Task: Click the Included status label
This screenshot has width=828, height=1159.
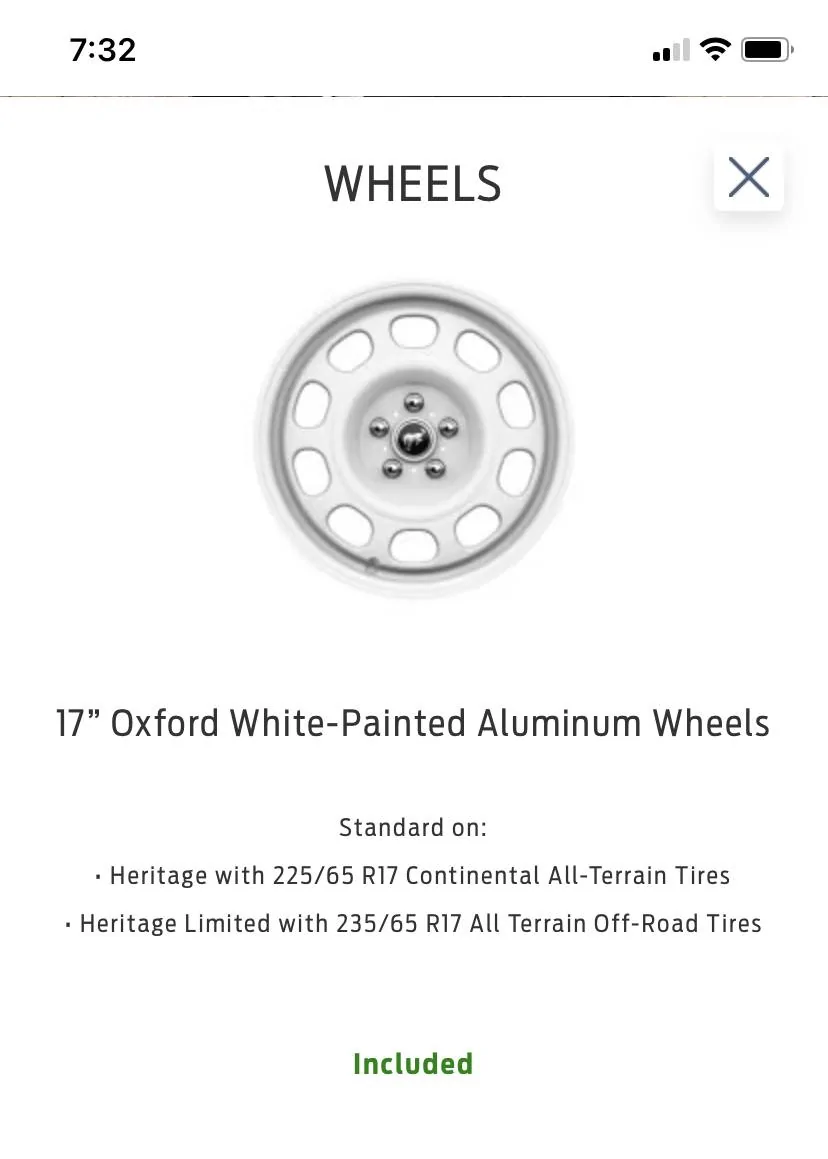Action: [x=413, y=1064]
